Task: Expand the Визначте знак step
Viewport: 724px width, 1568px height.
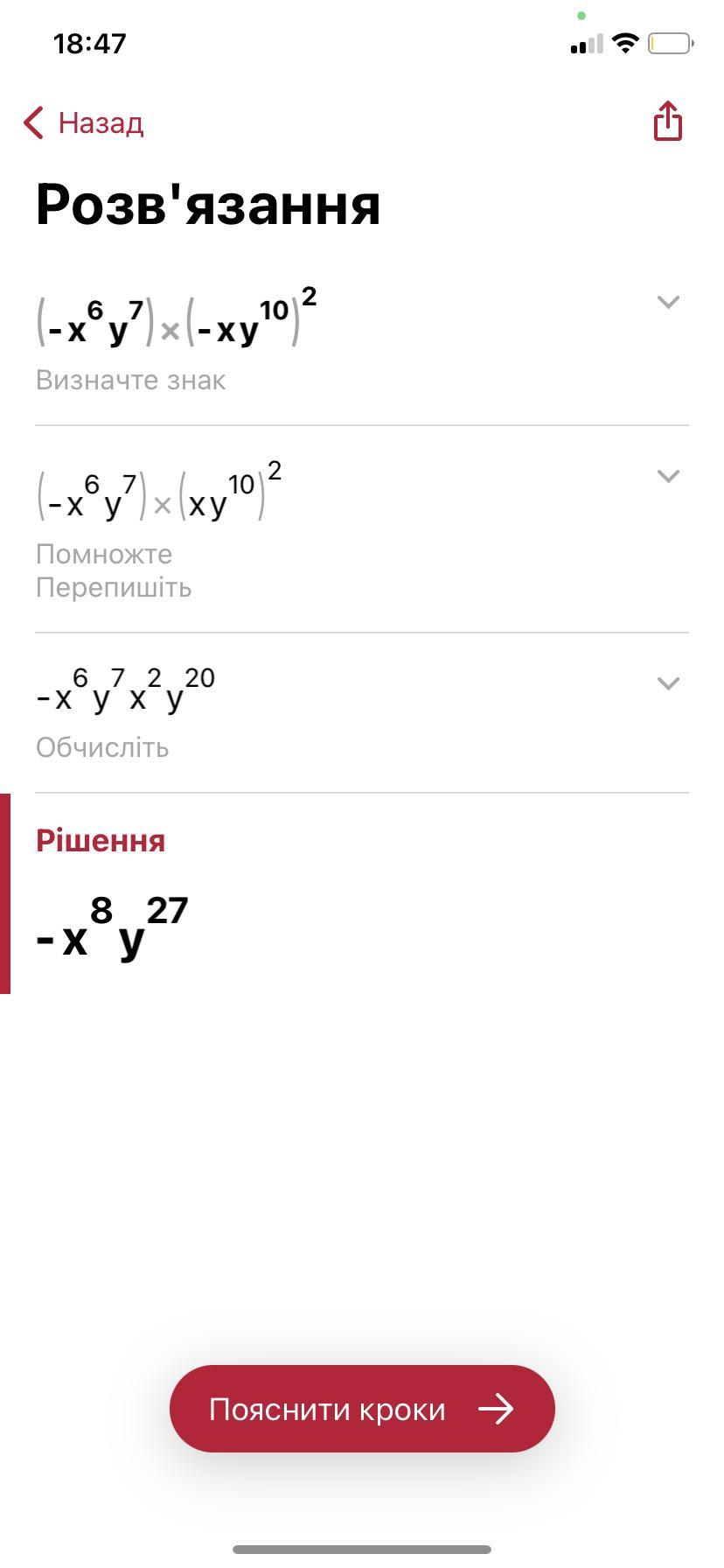Action: point(668,302)
